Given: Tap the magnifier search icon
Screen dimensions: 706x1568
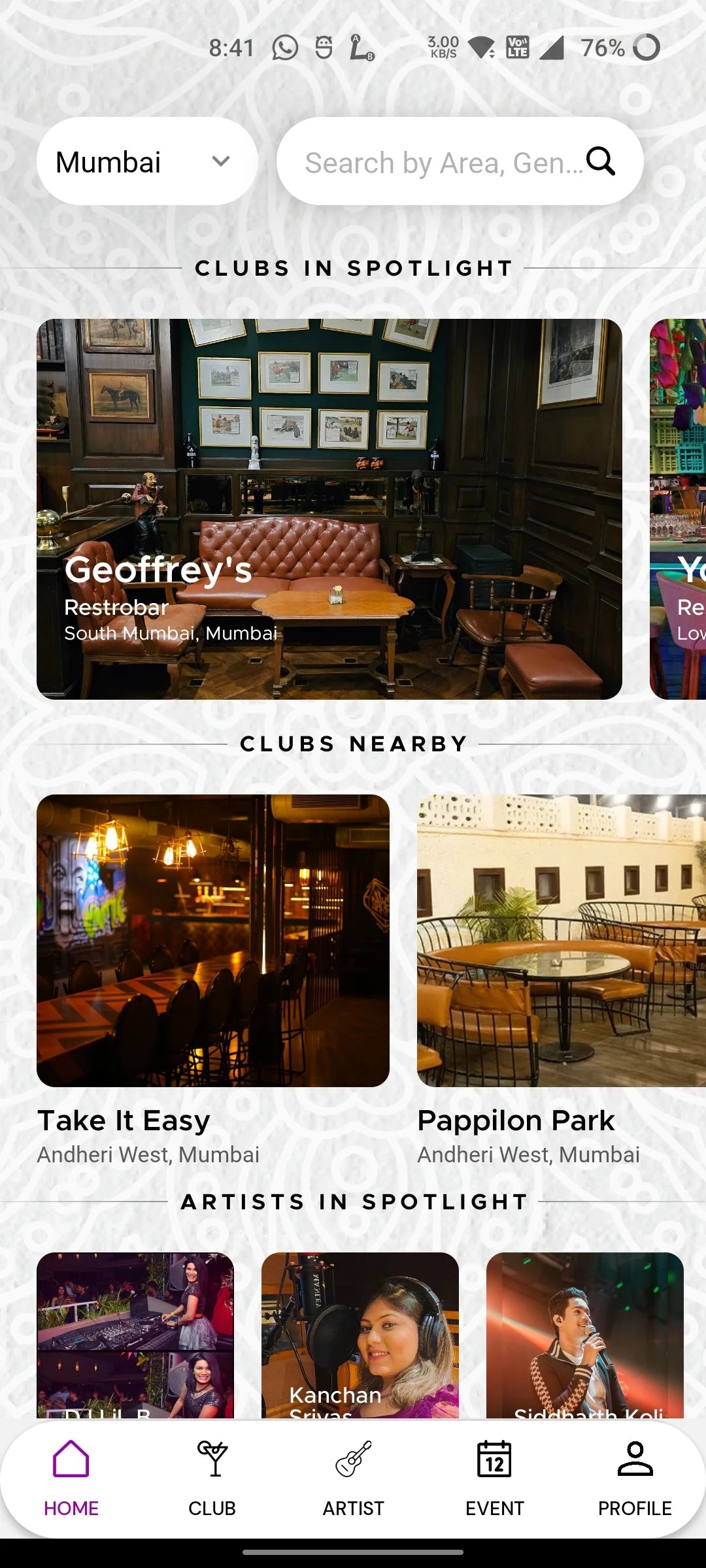Looking at the screenshot, I should (x=601, y=161).
